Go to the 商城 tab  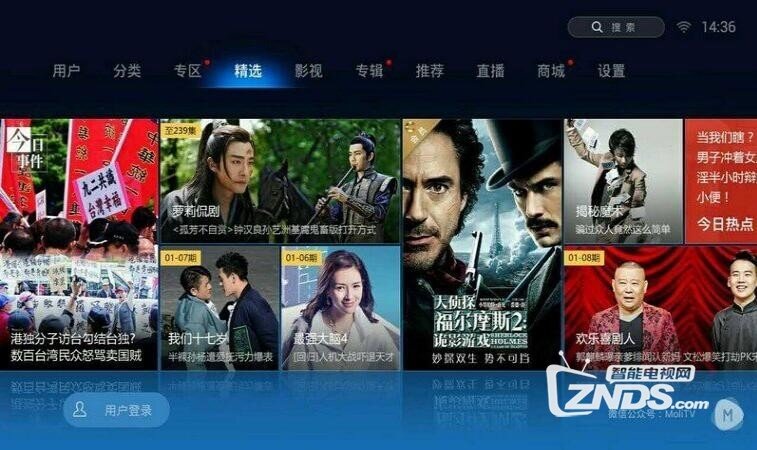[551, 71]
